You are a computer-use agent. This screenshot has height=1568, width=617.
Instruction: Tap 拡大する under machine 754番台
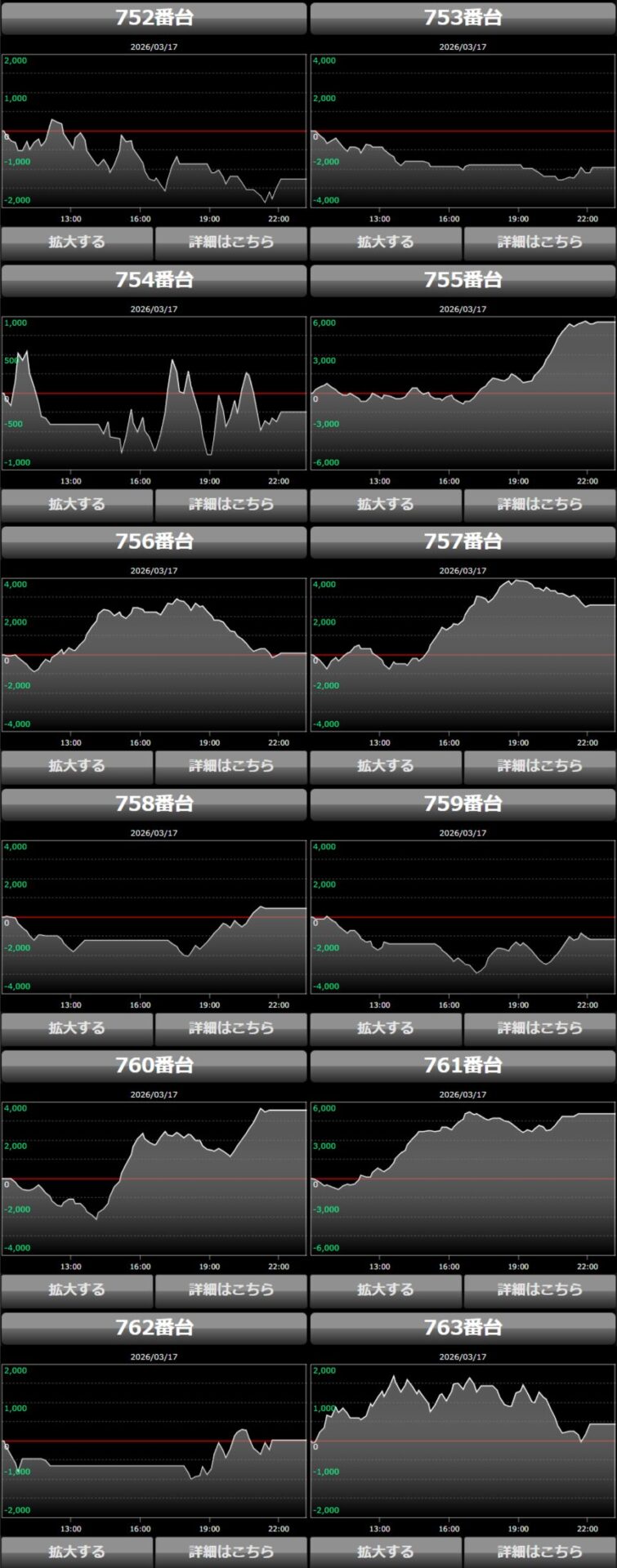pos(77,504)
